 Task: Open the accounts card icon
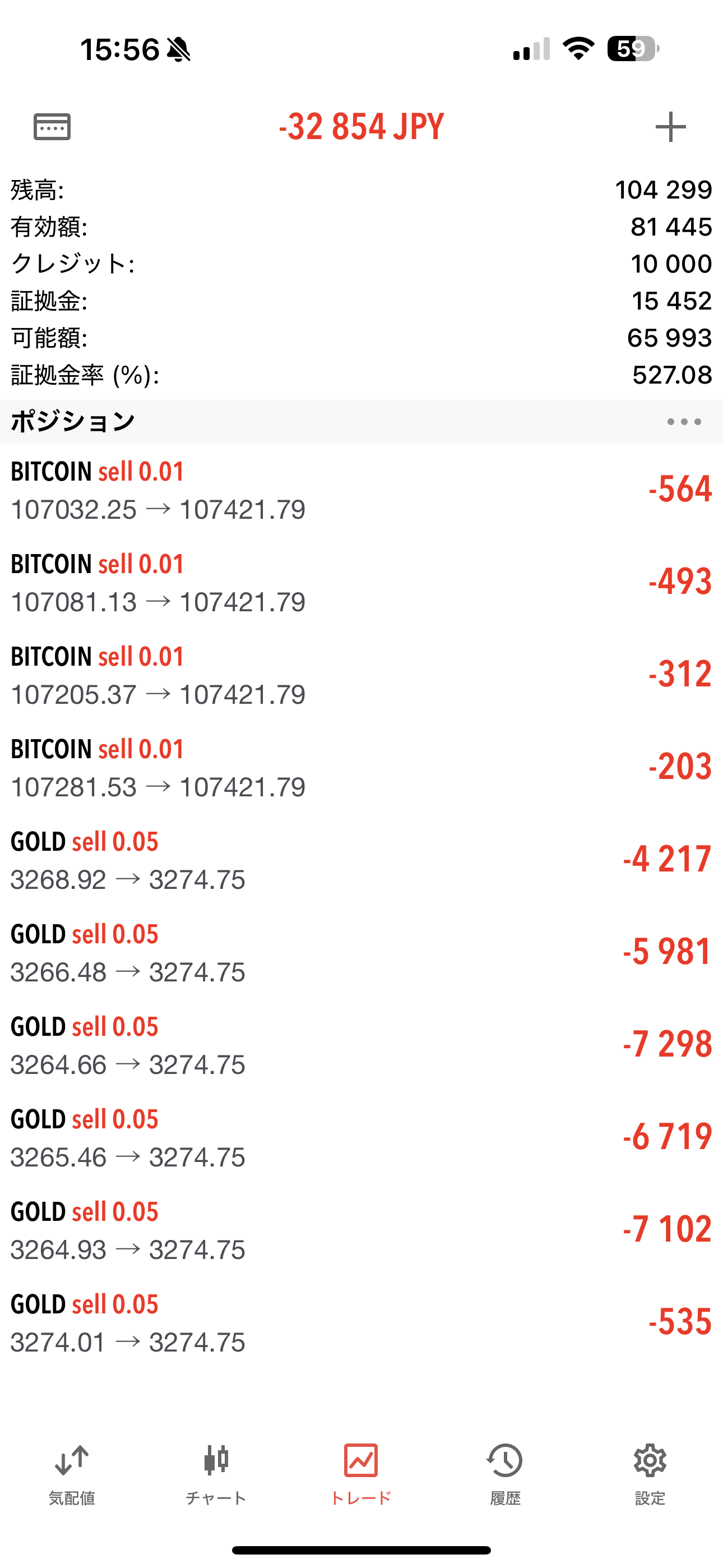(x=52, y=127)
